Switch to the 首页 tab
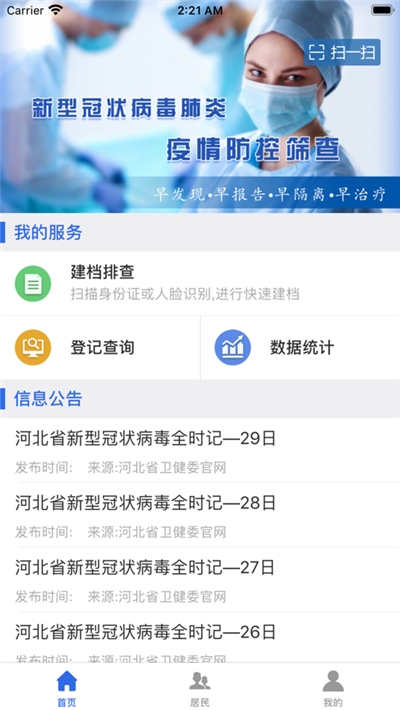This screenshot has height=710, width=400. click(x=67, y=687)
